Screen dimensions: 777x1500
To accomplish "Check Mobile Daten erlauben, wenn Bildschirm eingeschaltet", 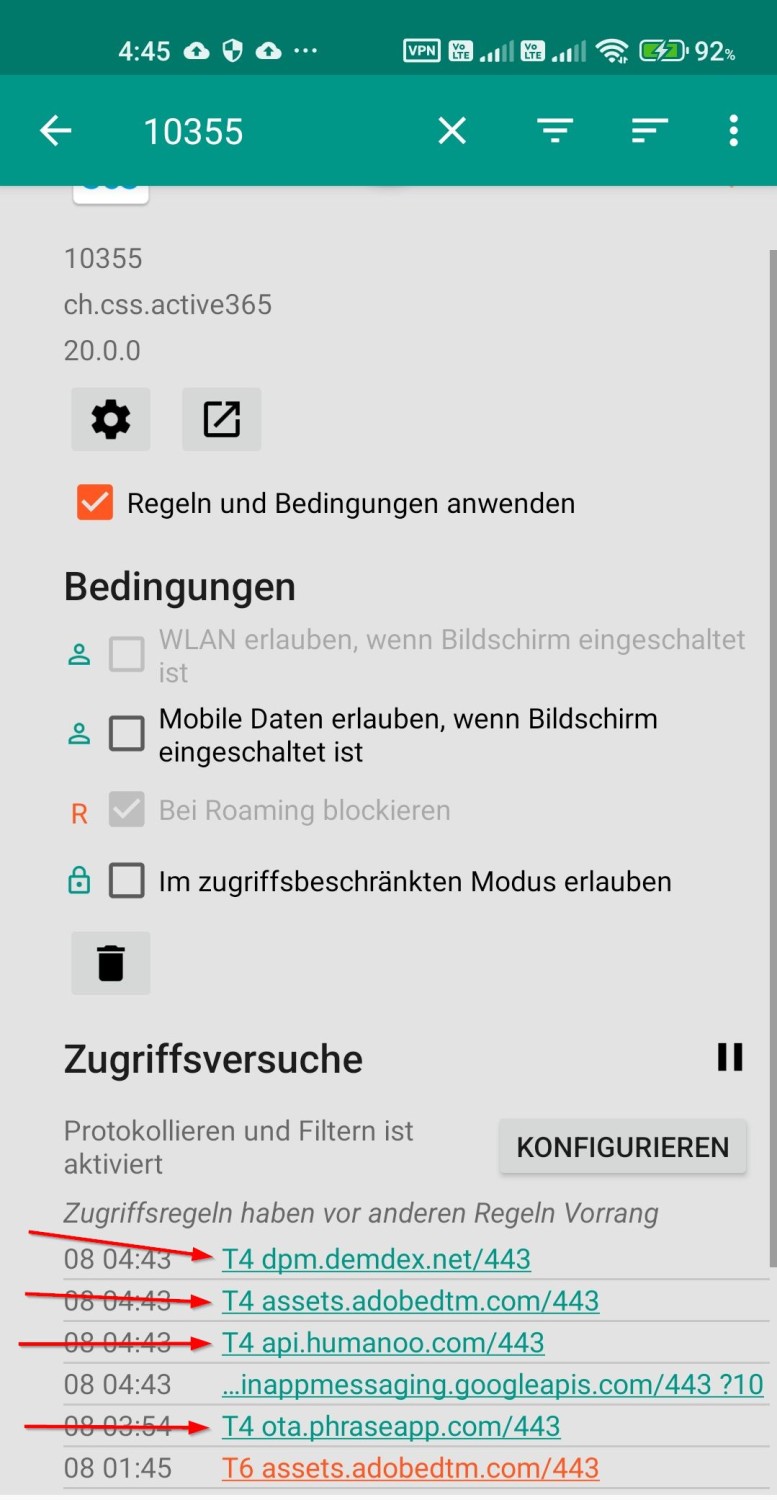I will [127, 735].
